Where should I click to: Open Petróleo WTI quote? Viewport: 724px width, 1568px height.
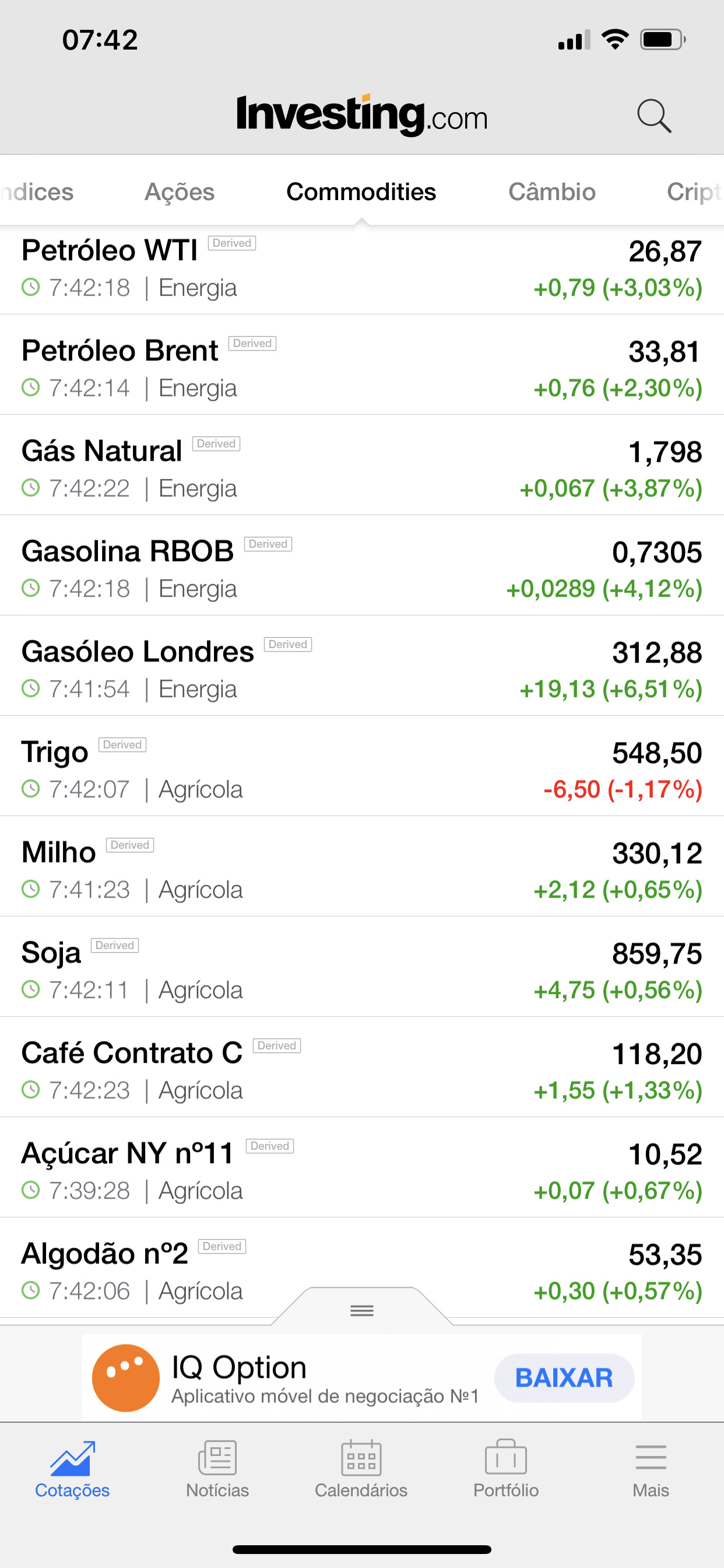(362, 269)
